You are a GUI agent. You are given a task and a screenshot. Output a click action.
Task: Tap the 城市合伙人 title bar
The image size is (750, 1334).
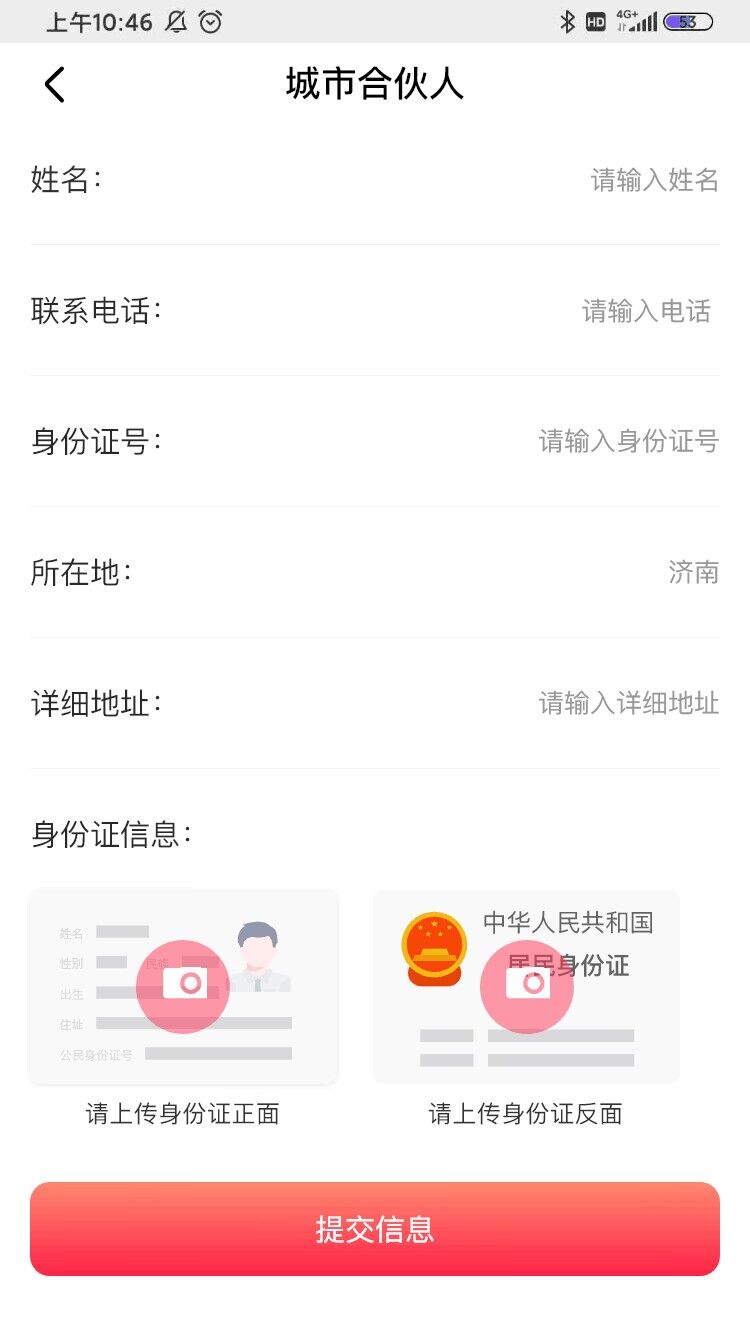click(x=375, y=85)
